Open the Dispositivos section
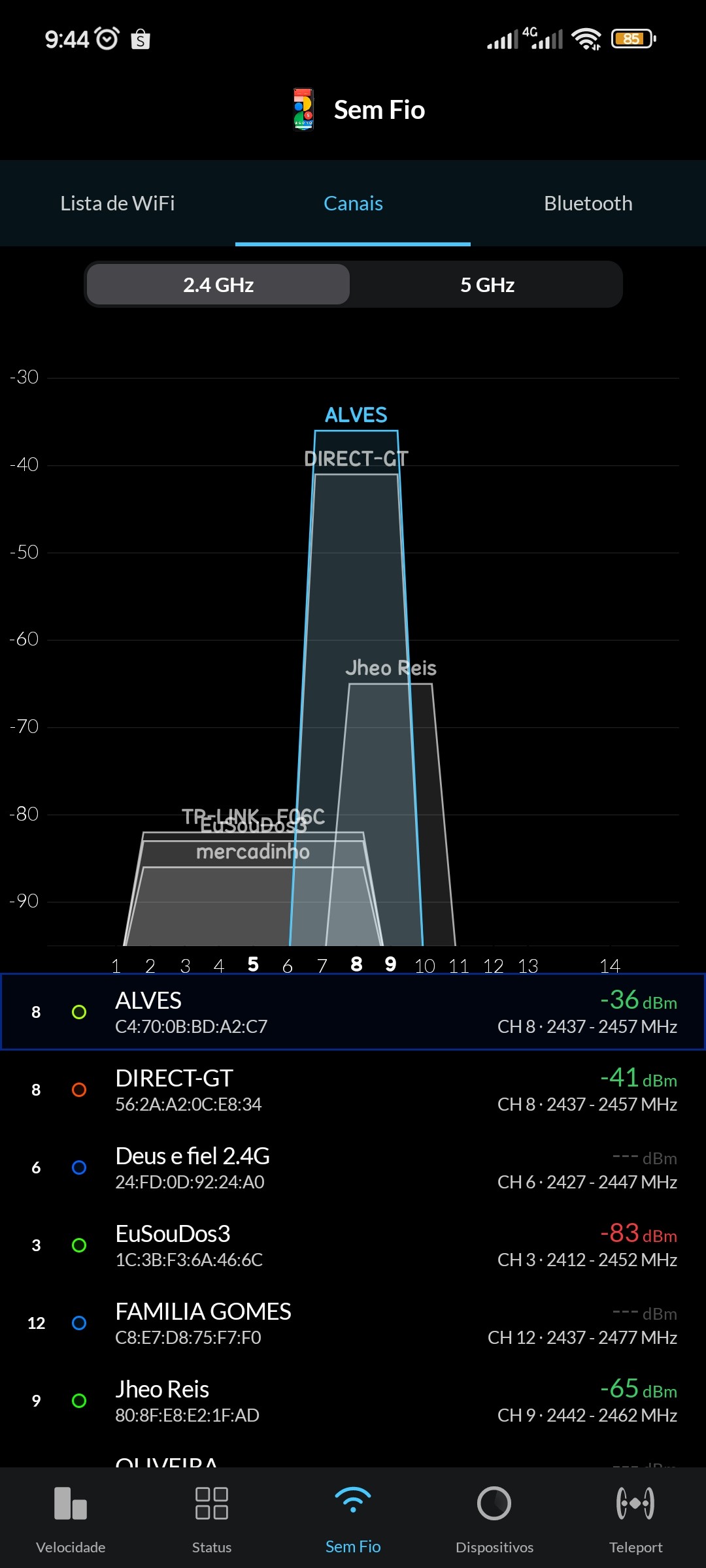 [x=494, y=1519]
